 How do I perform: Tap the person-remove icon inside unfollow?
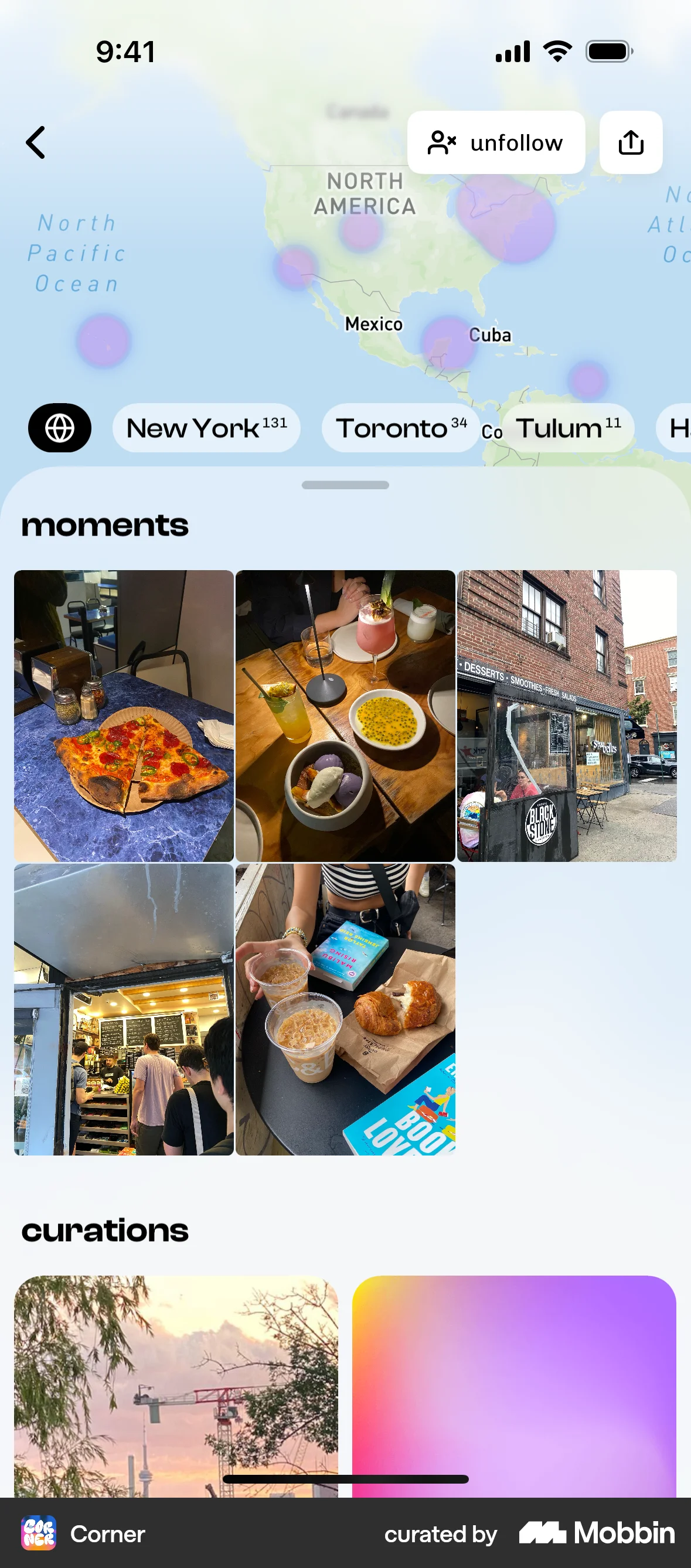pyautogui.click(x=441, y=142)
